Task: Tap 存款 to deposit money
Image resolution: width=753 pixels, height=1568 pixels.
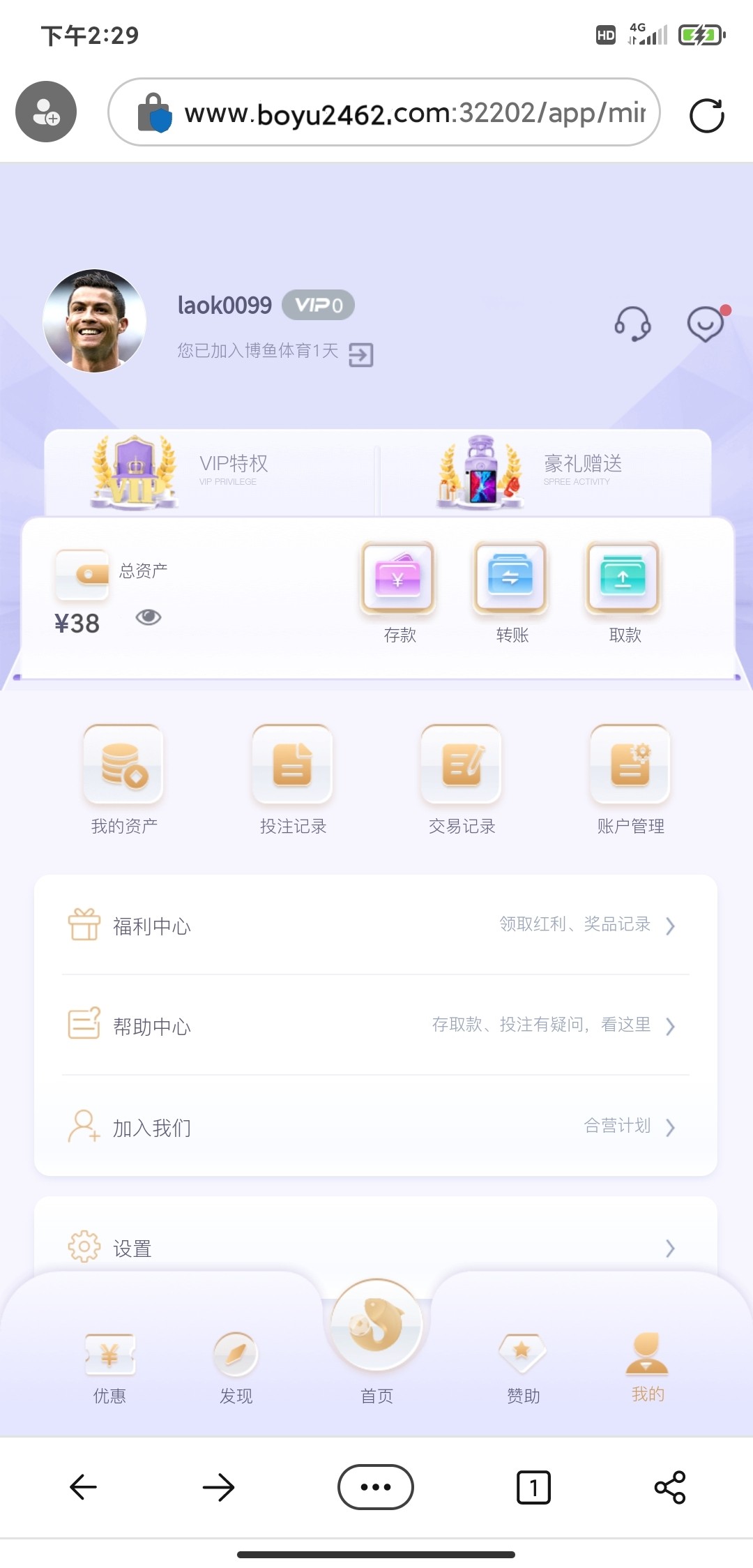Action: [399, 590]
